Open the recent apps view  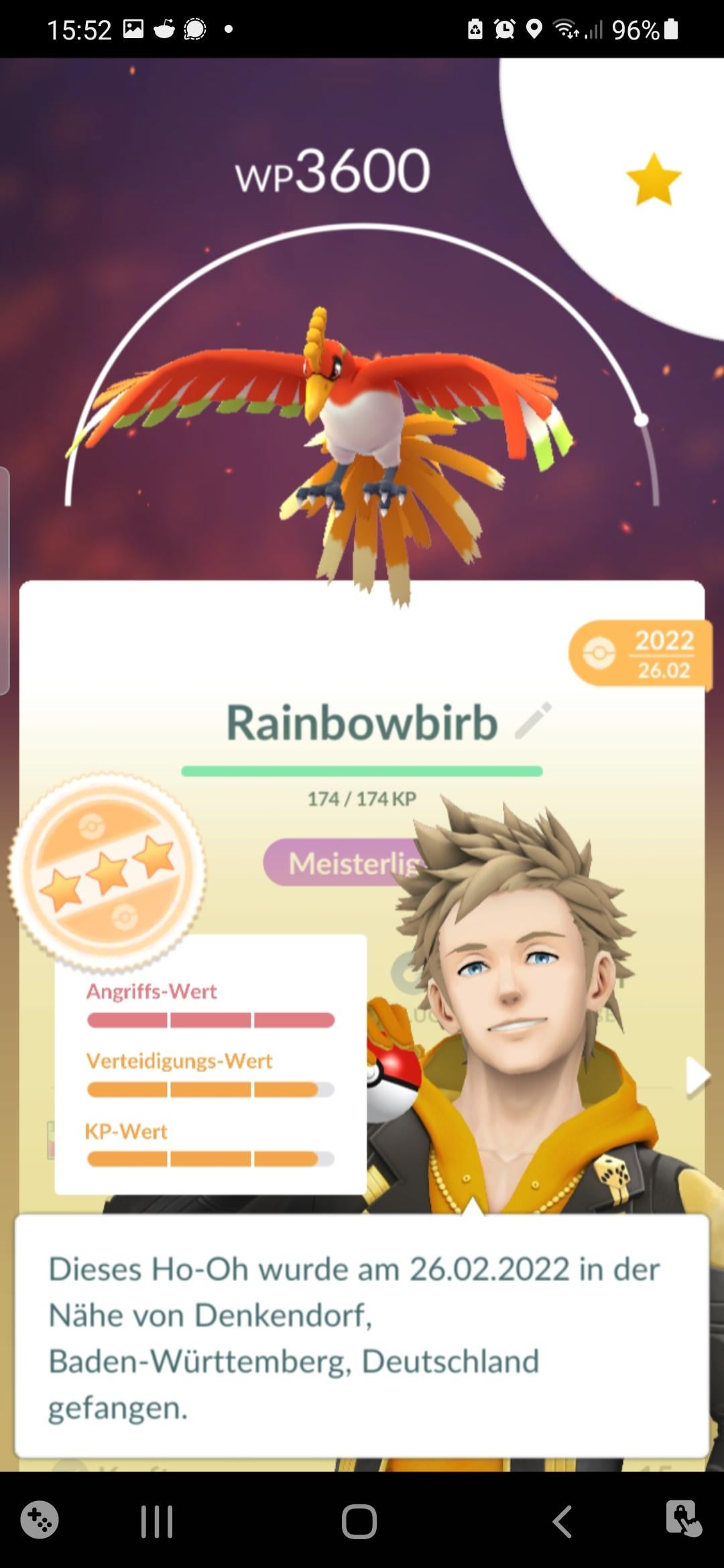pos(157,1521)
